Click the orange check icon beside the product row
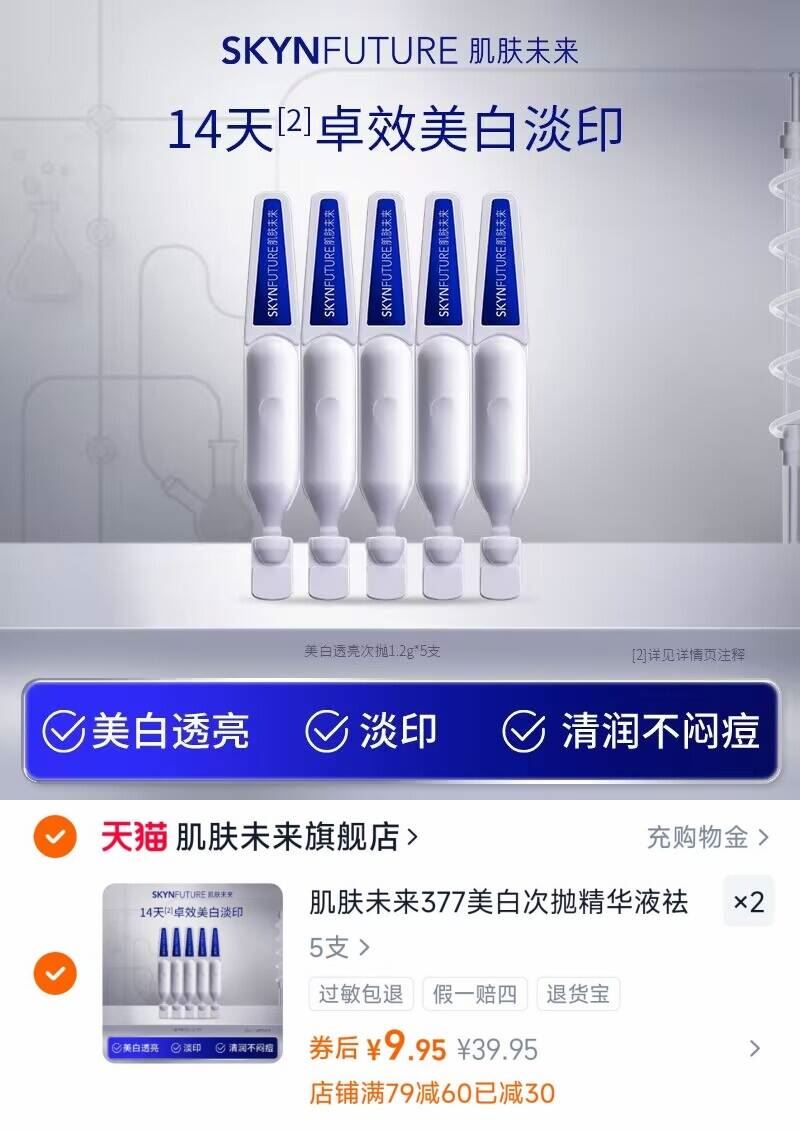Image resolution: width=800 pixels, height=1130 pixels. [57, 972]
